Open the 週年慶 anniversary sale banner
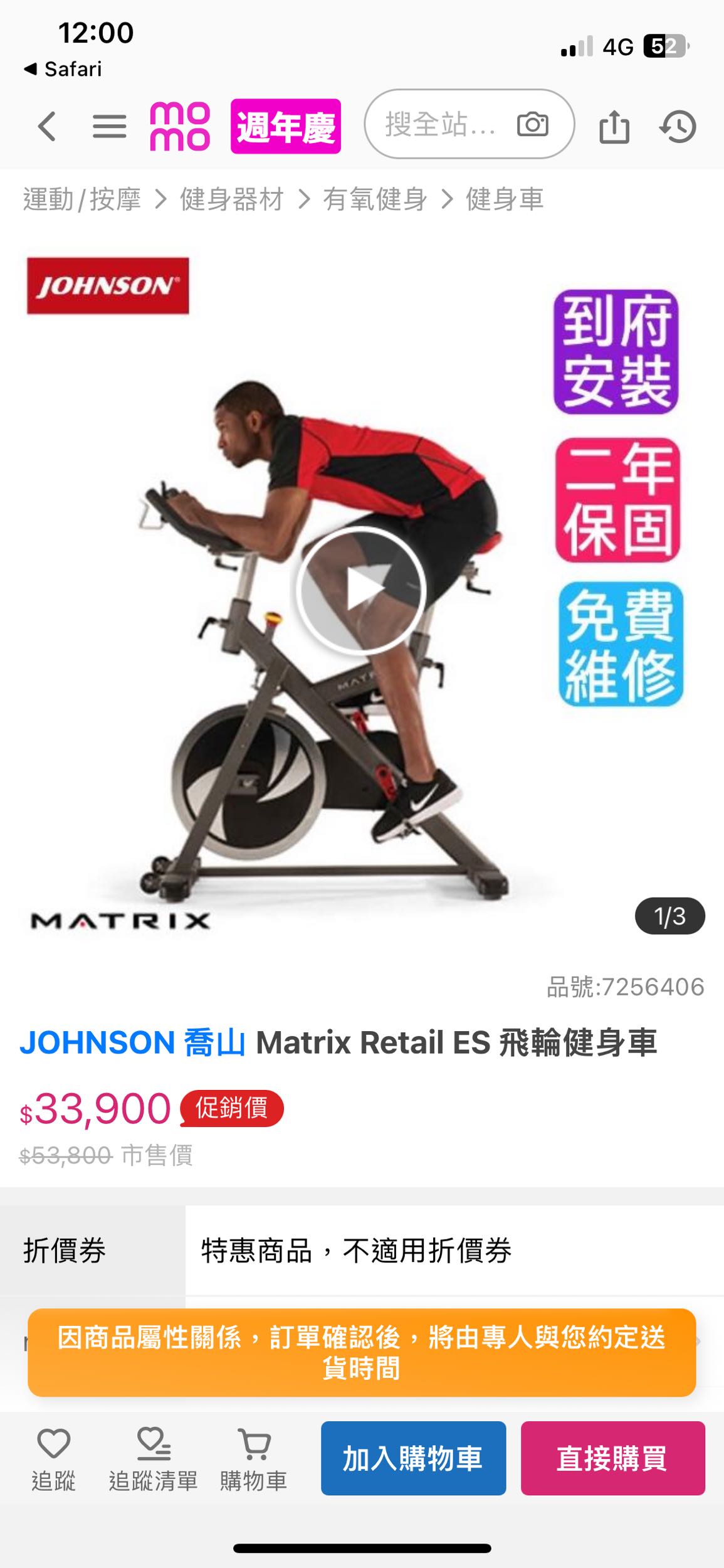This screenshot has width=724, height=1568. click(285, 126)
